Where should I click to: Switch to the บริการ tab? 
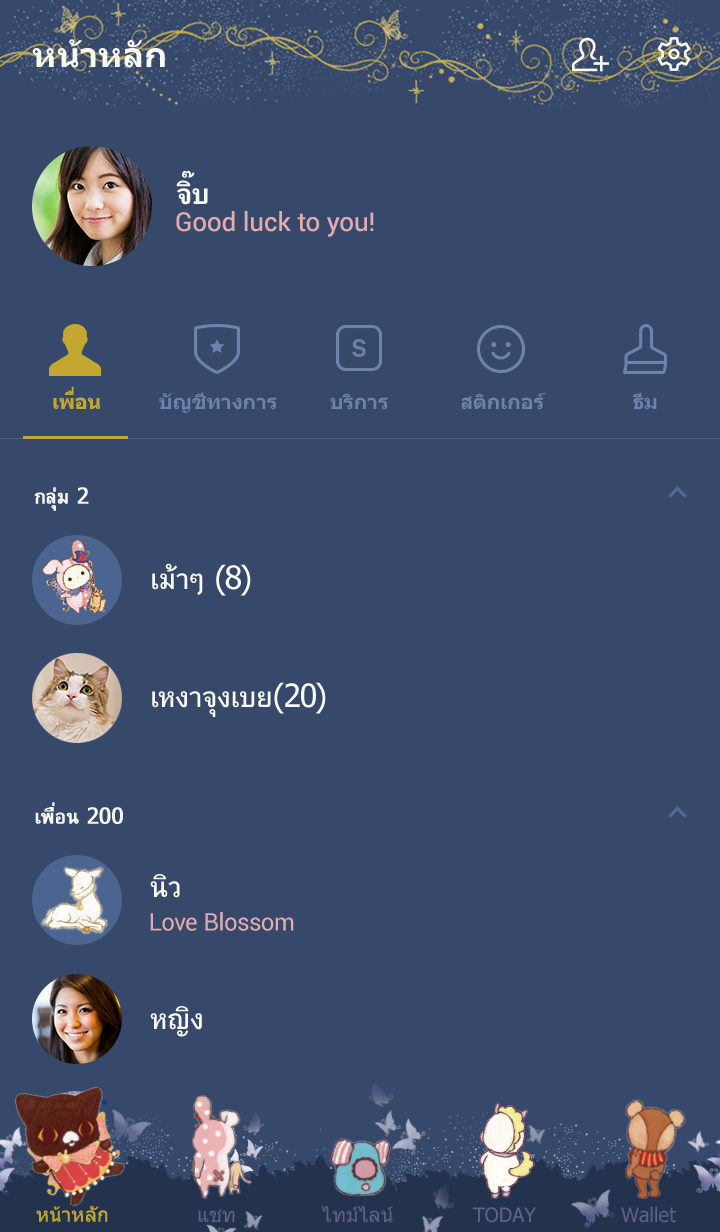coord(358,370)
